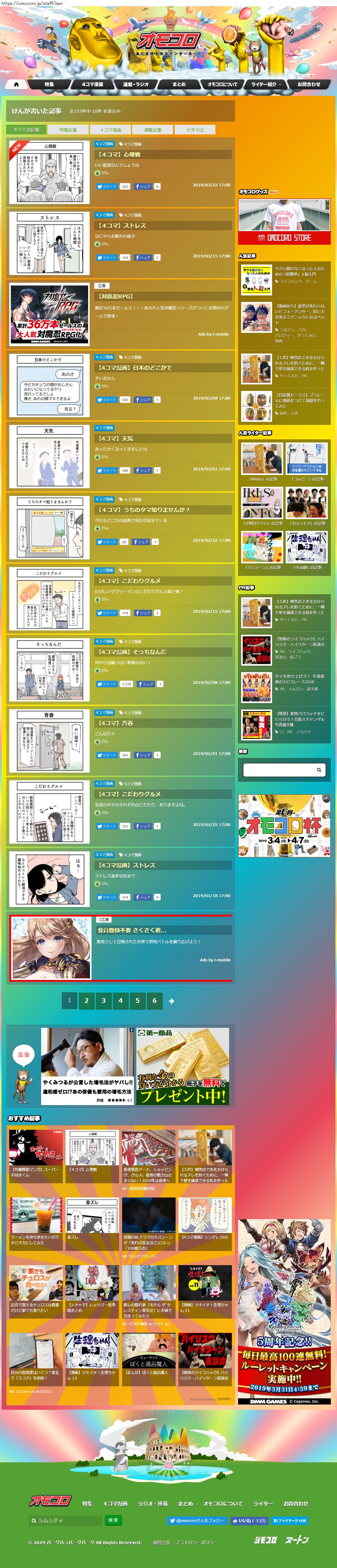
Task: Open the home icon in navigation bar
Action: click(x=16, y=84)
